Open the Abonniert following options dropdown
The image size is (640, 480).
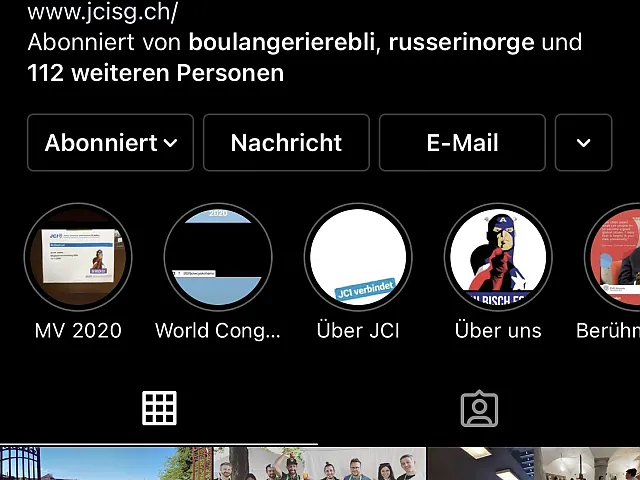pyautogui.click(x=110, y=143)
